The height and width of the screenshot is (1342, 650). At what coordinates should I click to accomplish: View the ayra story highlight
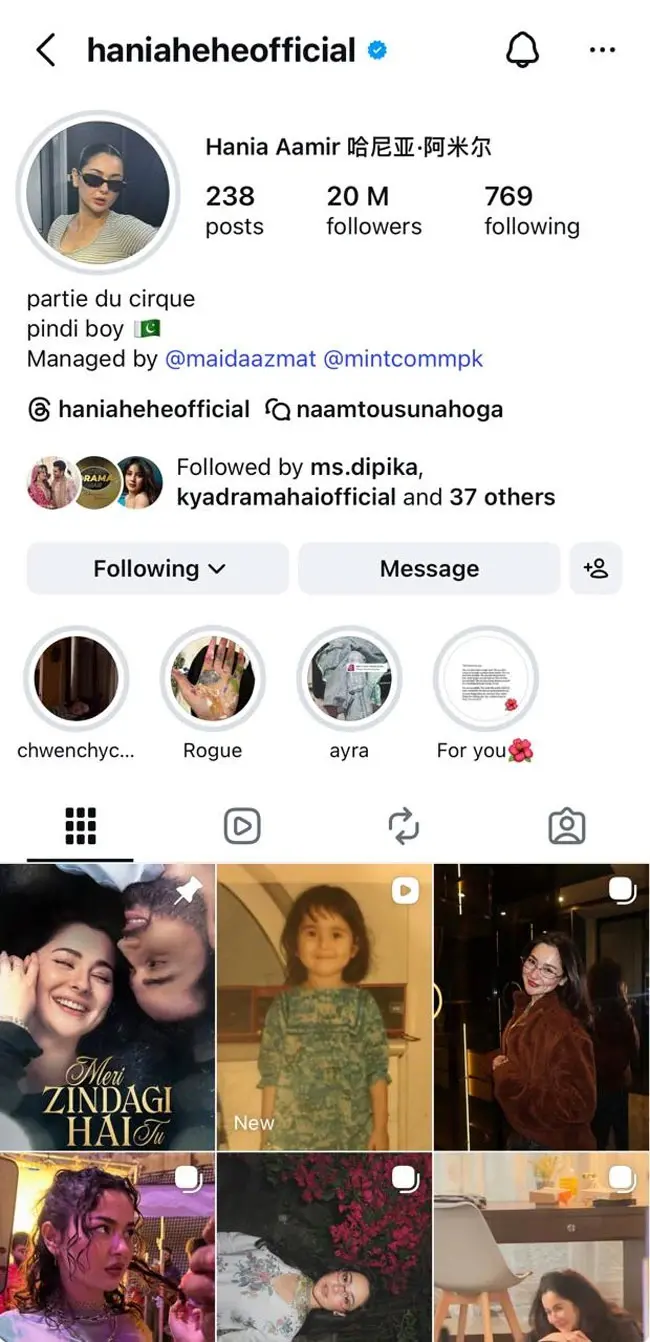pos(349,680)
